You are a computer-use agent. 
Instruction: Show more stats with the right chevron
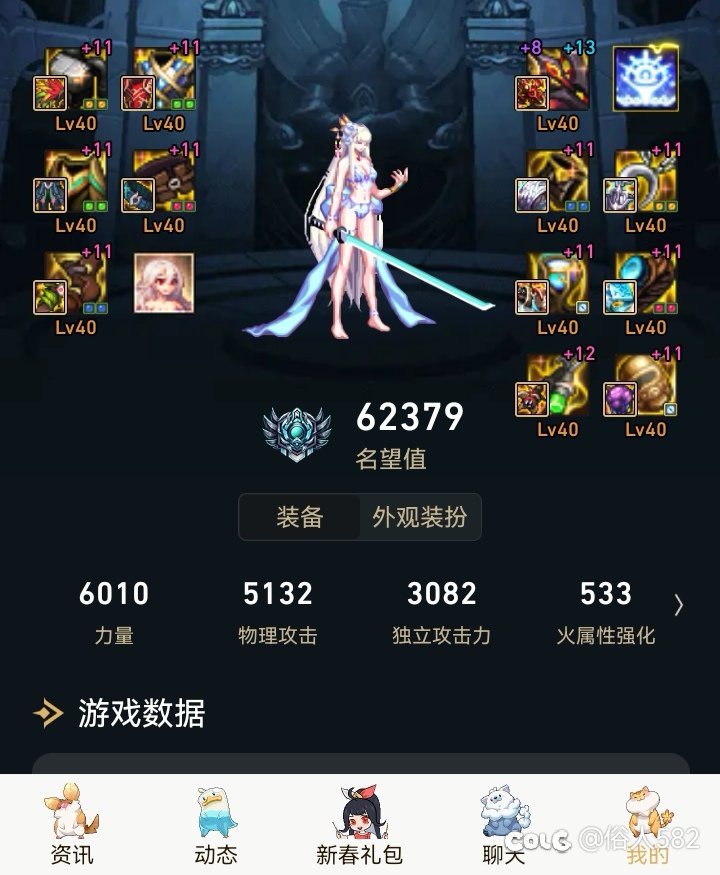679,605
